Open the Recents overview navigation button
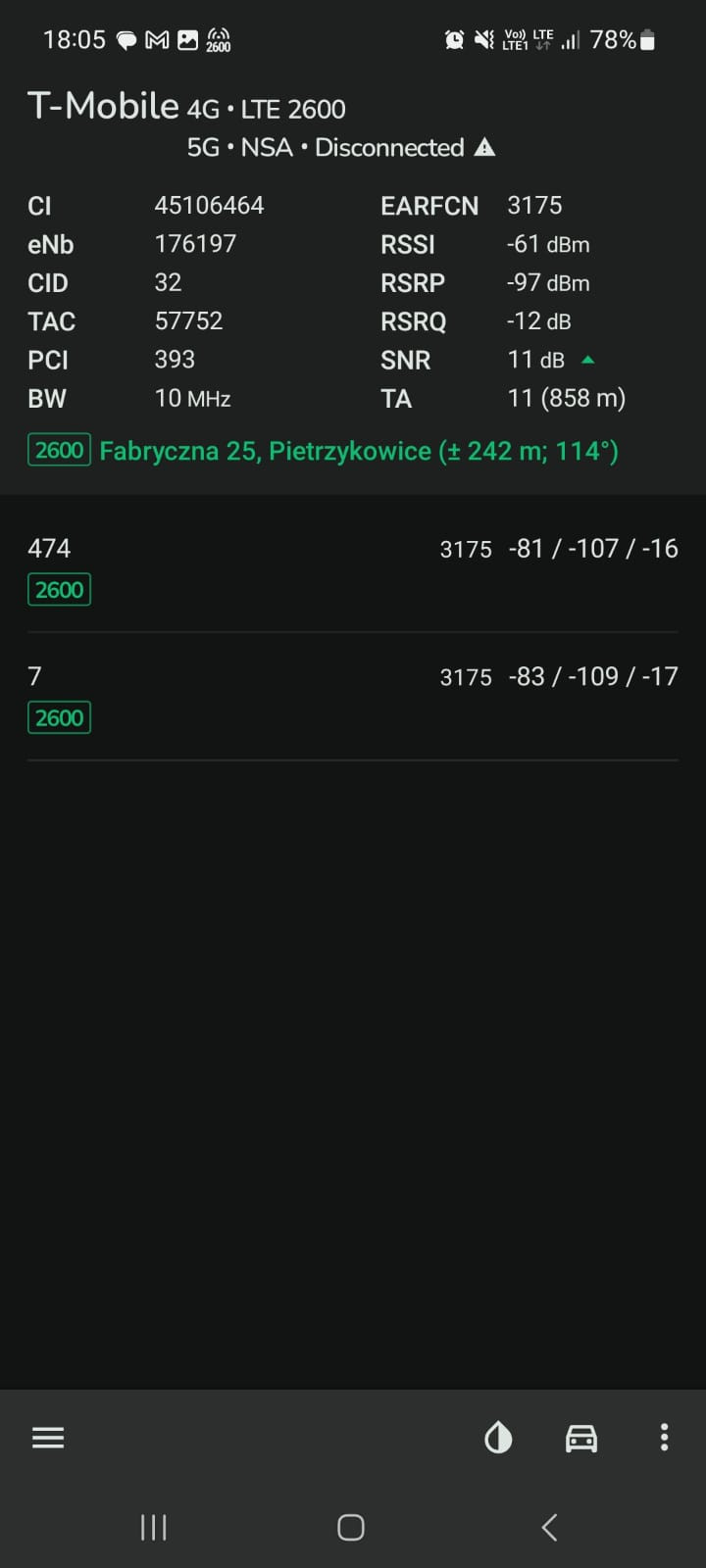Screen dimensions: 706x1568 tap(153, 1526)
